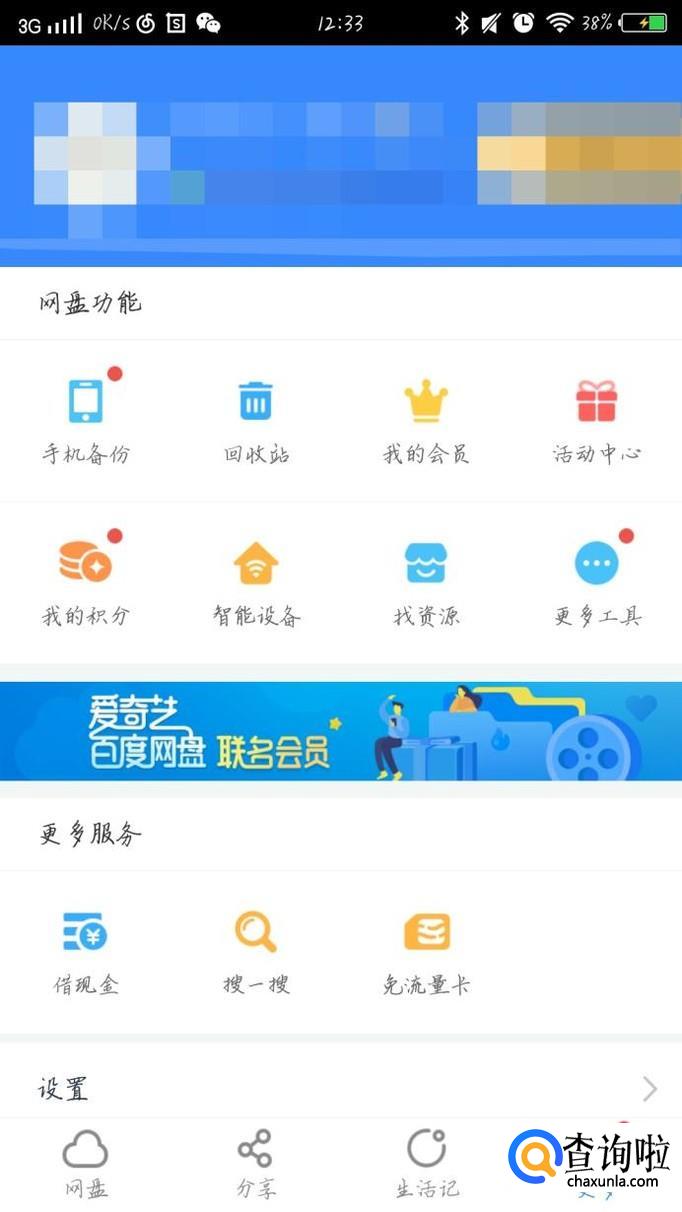
Task: Open 智能设备 smart devices
Action: 256,580
